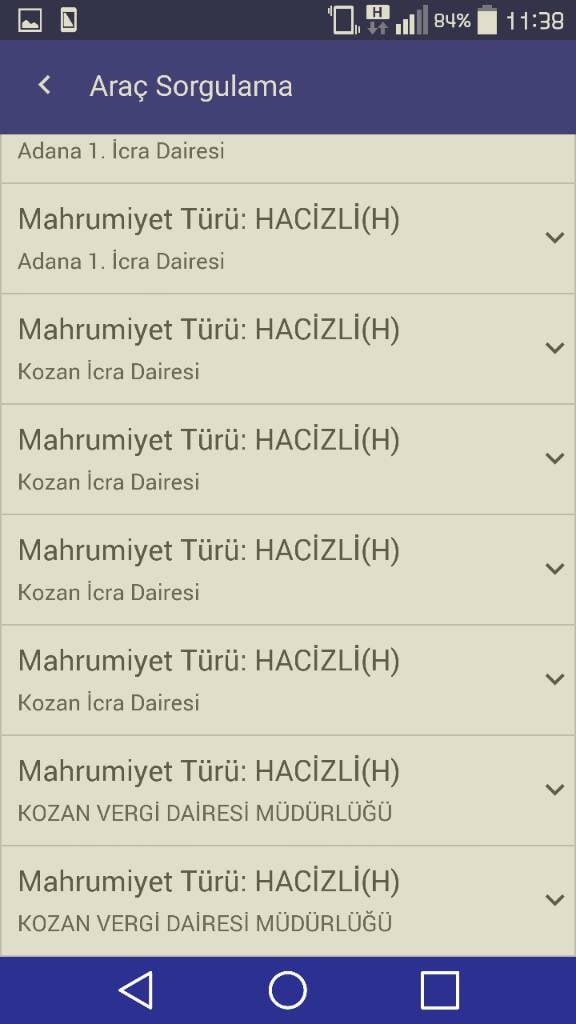Expand the first Kozan İcra Dairesi entry
Viewport: 576px width, 1024px height.
click(x=554, y=348)
